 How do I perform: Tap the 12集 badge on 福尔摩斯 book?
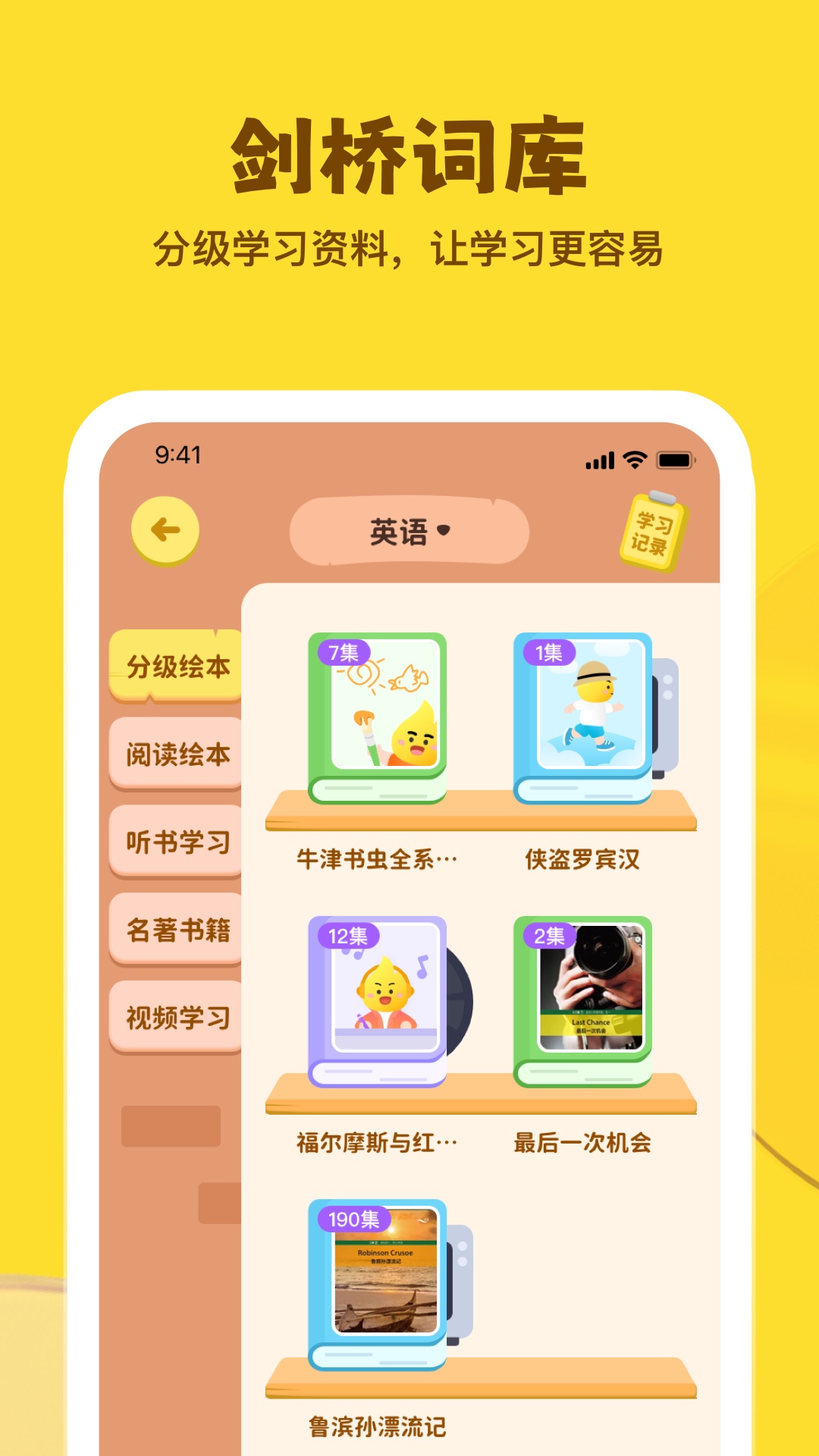tap(350, 937)
